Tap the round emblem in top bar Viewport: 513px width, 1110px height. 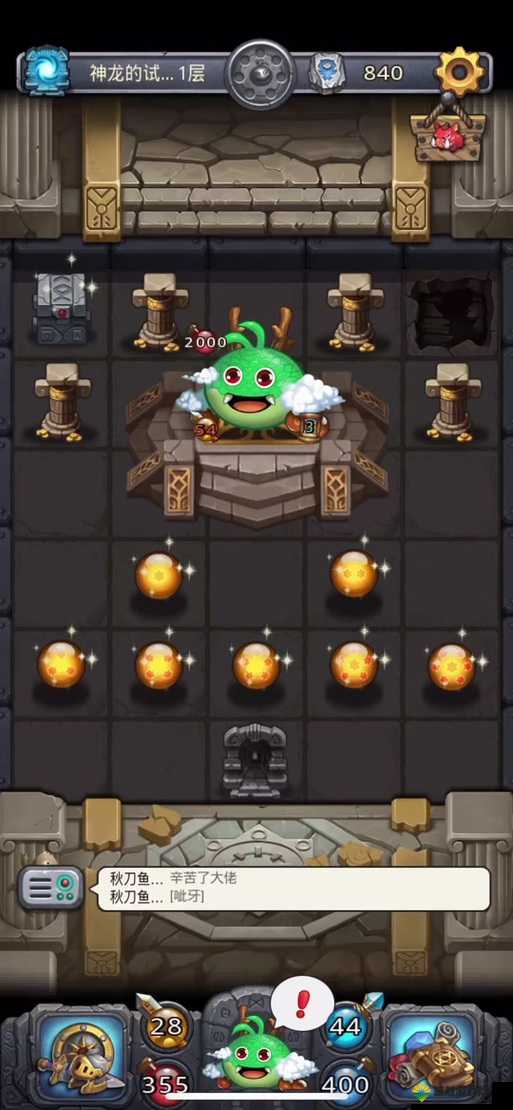pyautogui.click(x=261, y=74)
